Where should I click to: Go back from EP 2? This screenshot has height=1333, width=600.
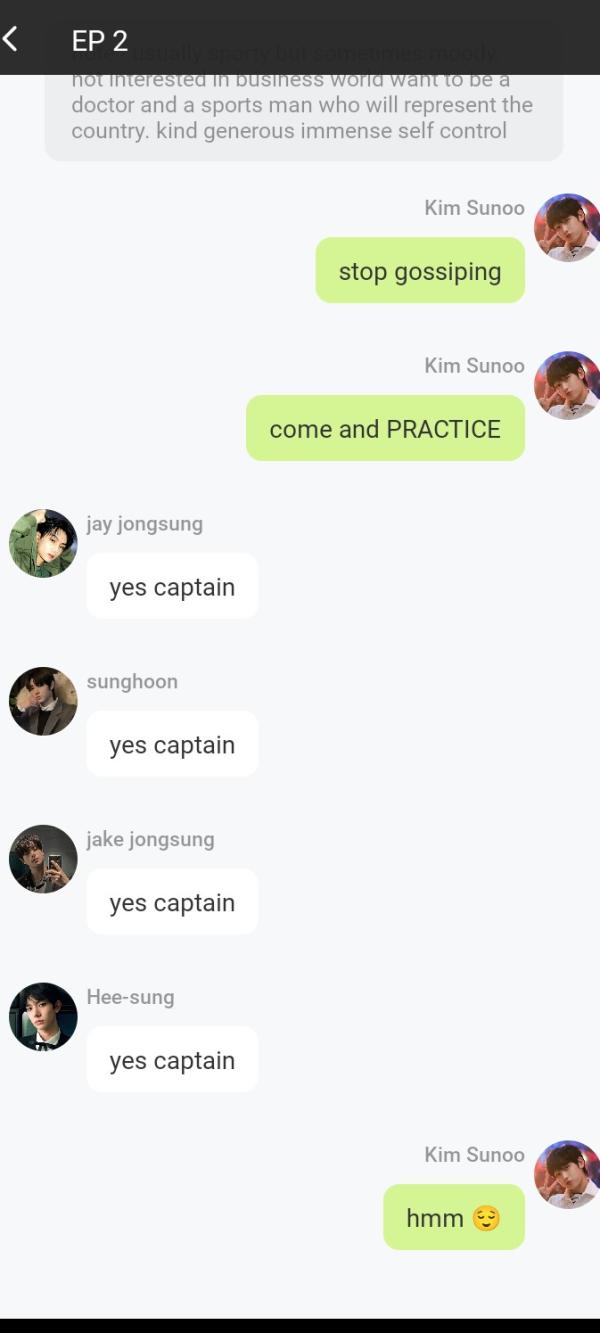(x=11, y=39)
